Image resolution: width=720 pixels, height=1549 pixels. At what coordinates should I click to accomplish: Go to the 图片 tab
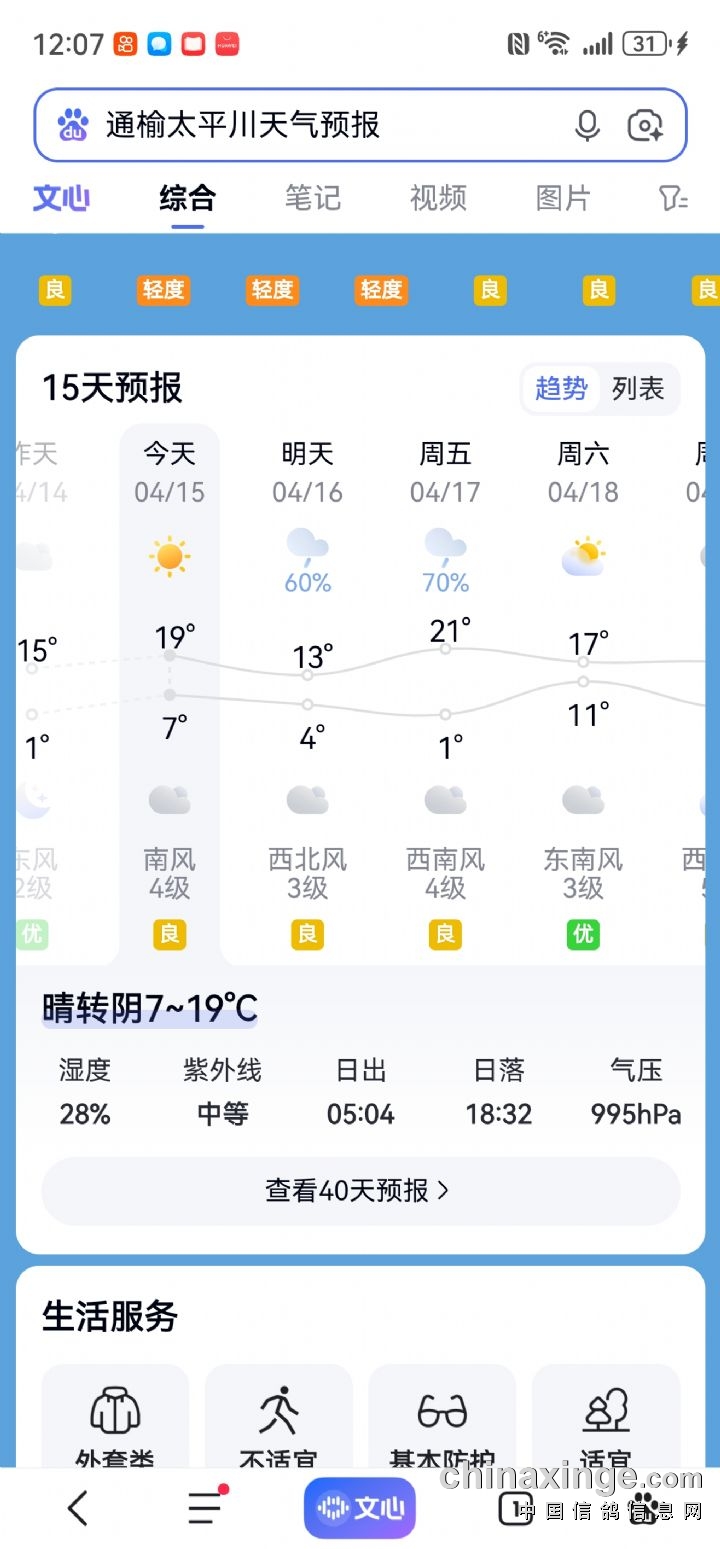[563, 198]
